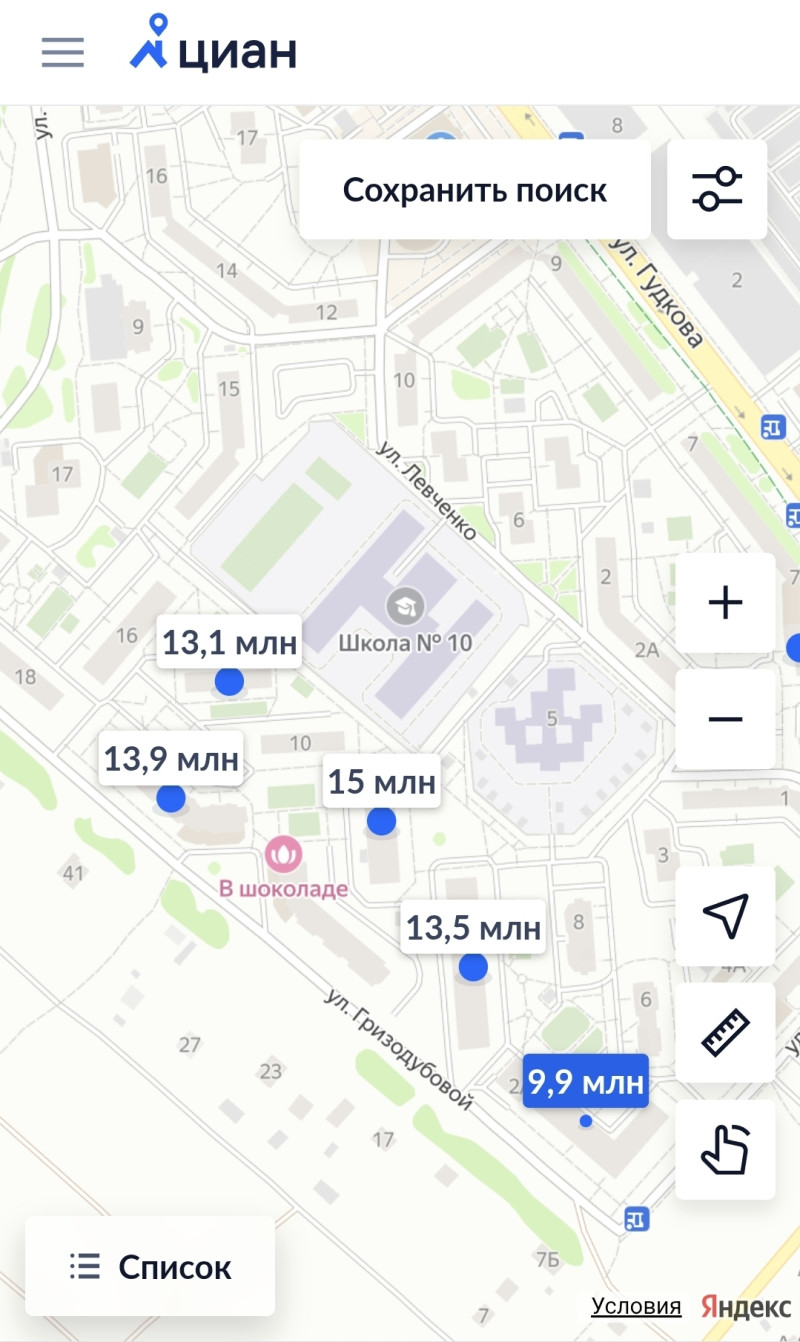Zoom out of the map
The height and width of the screenshot is (1342, 800).
tap(725, 719)
